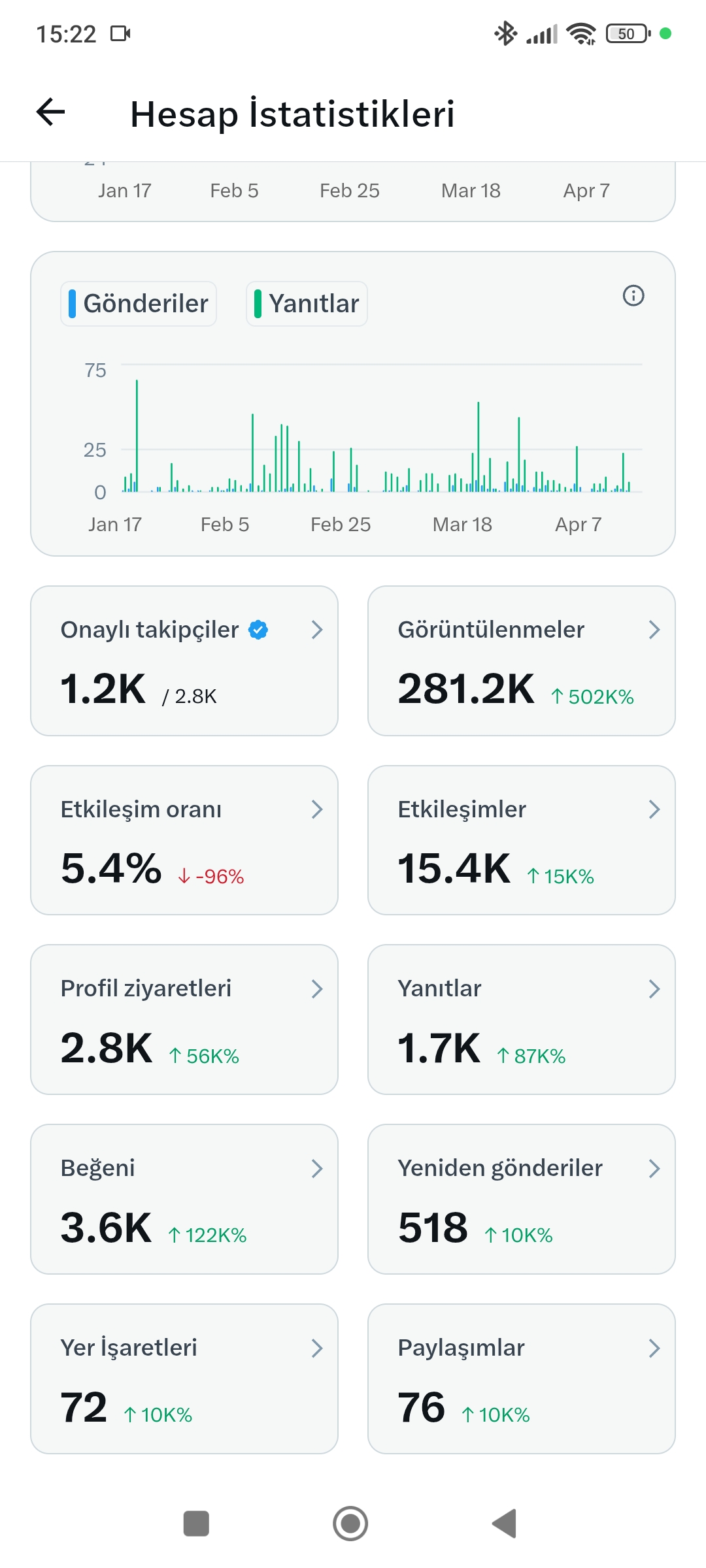This screenshot has width=706, height=1568.
Task: View Beğeni statistics
Action: pyautogui.click(x=184, y=1199)
